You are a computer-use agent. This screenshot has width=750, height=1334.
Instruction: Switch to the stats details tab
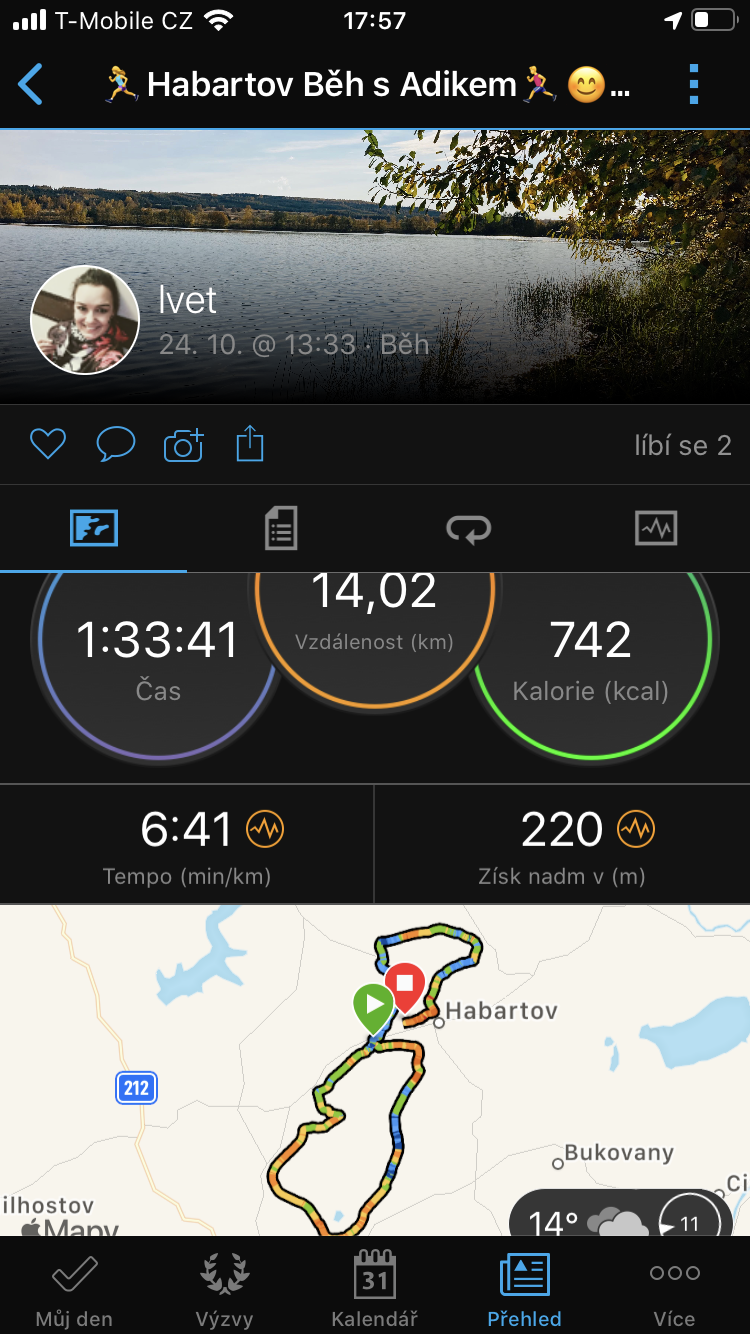tap(281, 528)
